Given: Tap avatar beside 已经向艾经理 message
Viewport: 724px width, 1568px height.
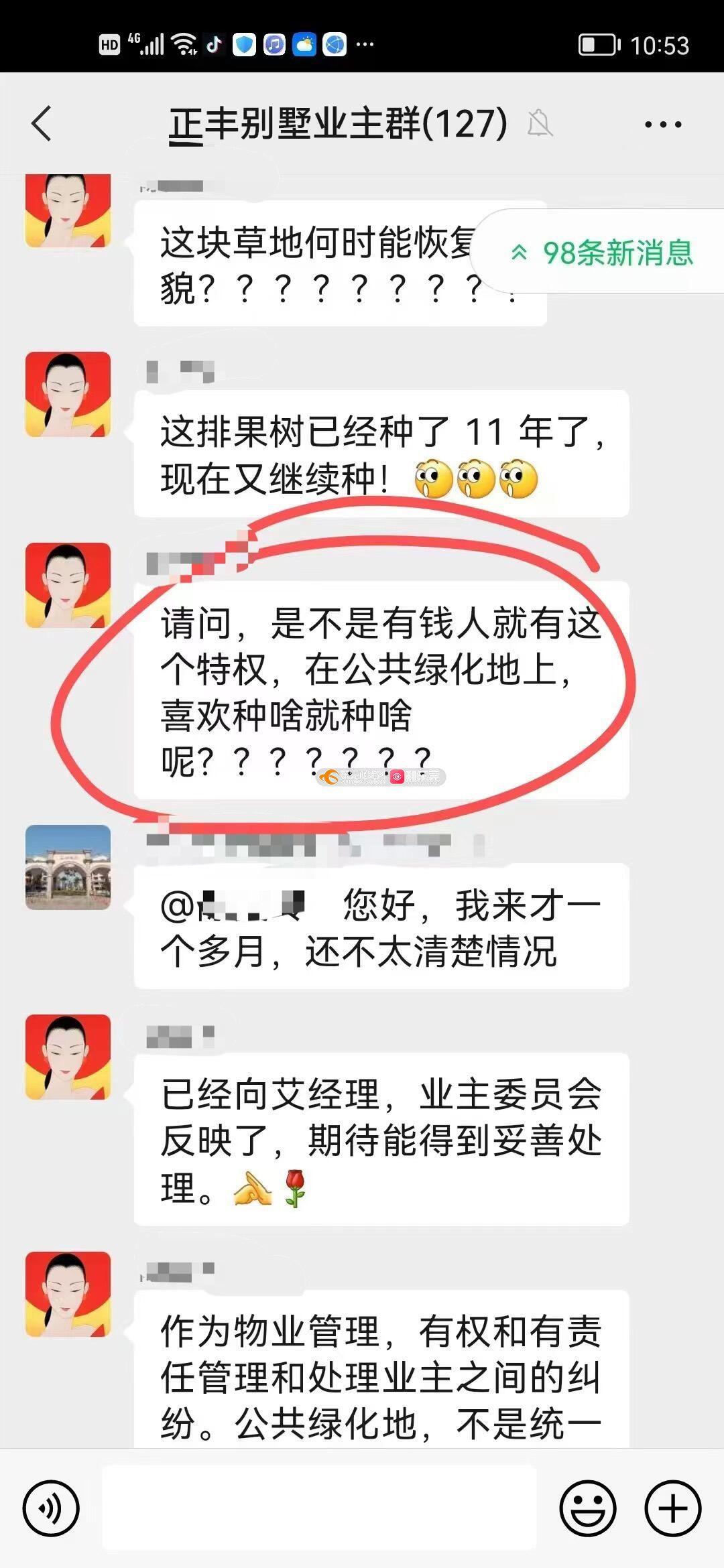Looking at the screenshot, I should pyautogui.click(x=68, y=1057).
